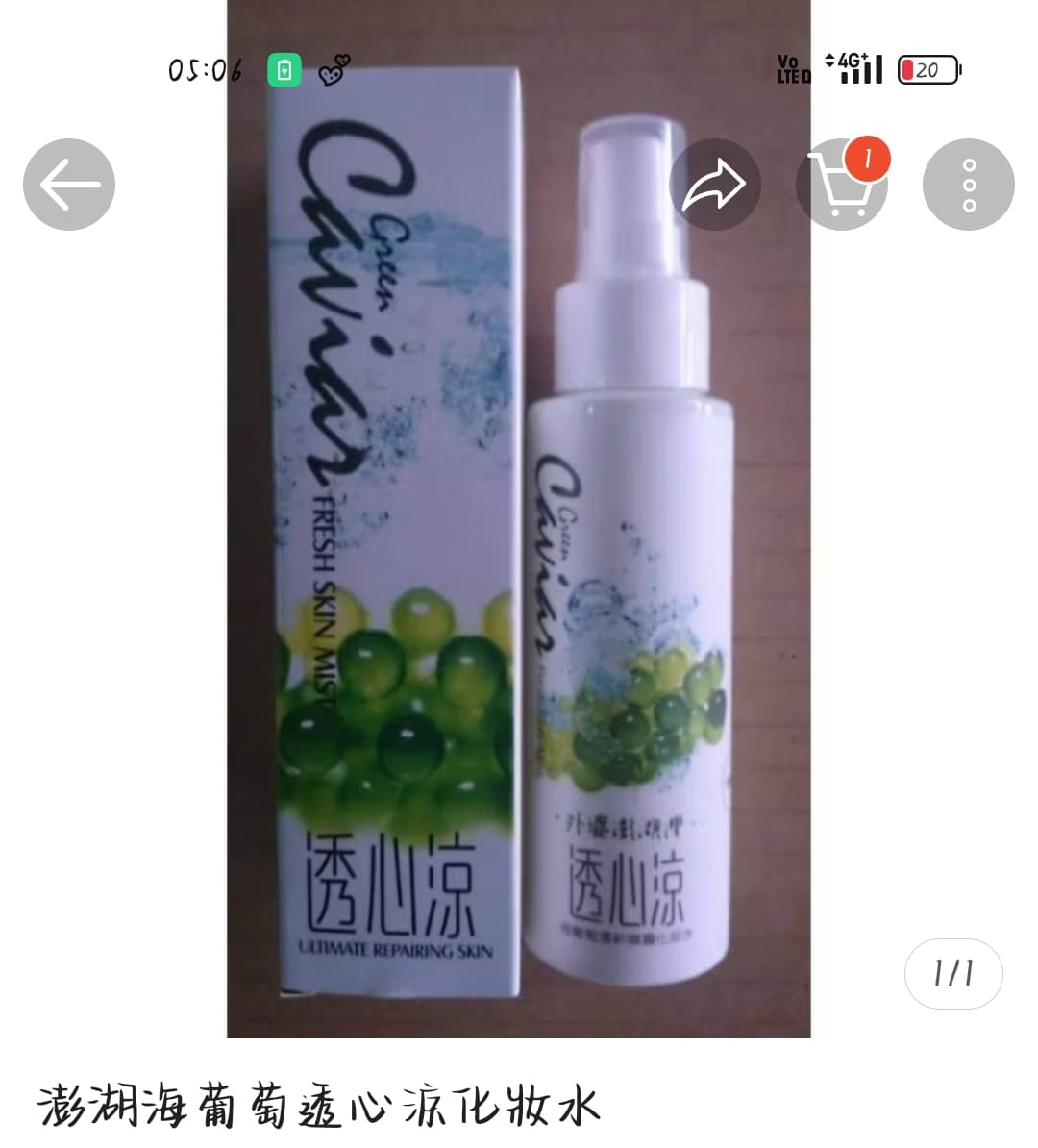This screenshot has width=1038, height=1148.
Task: Open the three-dot overflow menu
Action: click(x=968, y=185)
